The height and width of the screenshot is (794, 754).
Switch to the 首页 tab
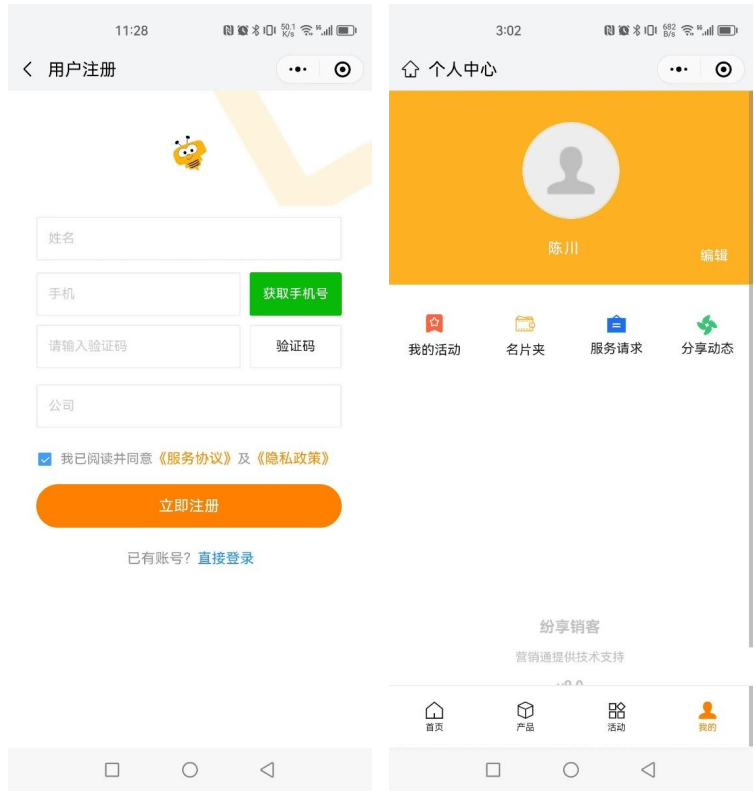click(434, 716)
